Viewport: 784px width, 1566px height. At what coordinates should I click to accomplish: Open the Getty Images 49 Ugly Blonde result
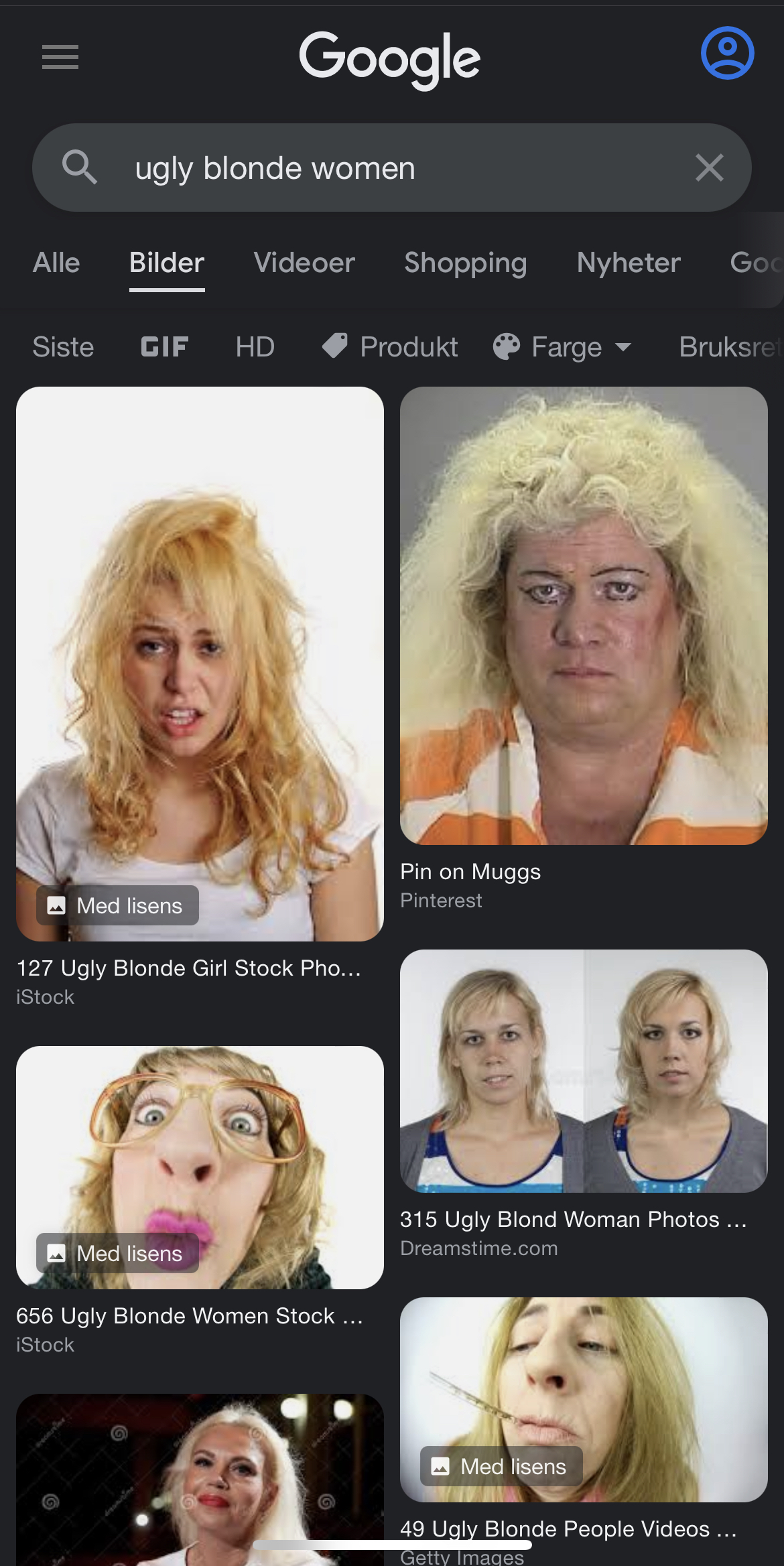click(x=584, y=1399)
